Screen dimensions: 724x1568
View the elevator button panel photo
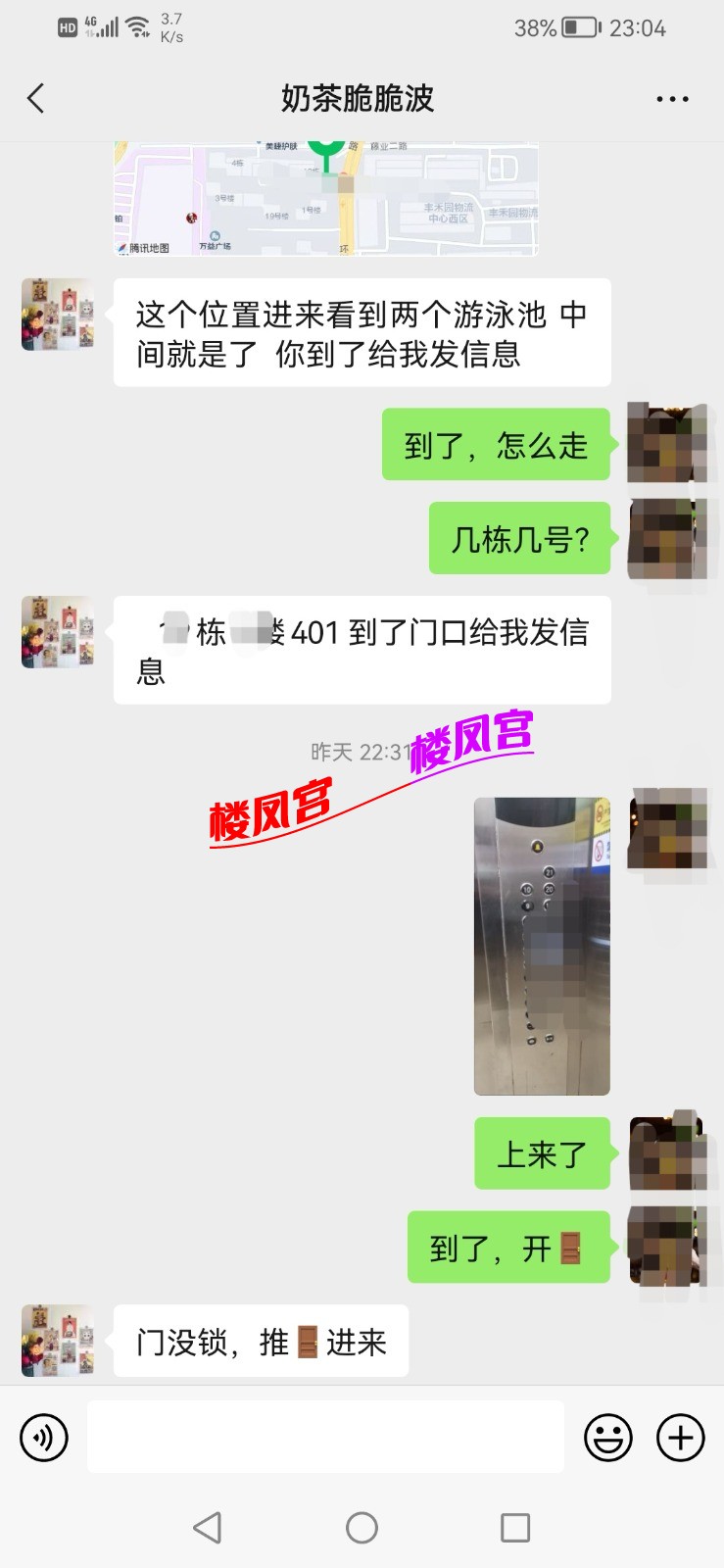[x=541, y=944]
